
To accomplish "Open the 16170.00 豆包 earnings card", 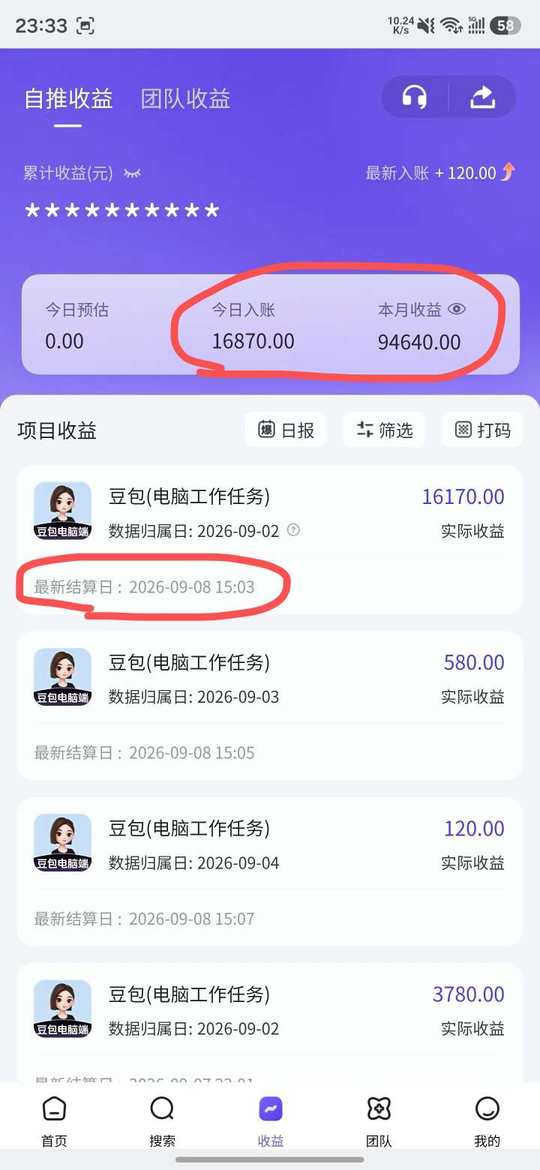I will point(269,539).
